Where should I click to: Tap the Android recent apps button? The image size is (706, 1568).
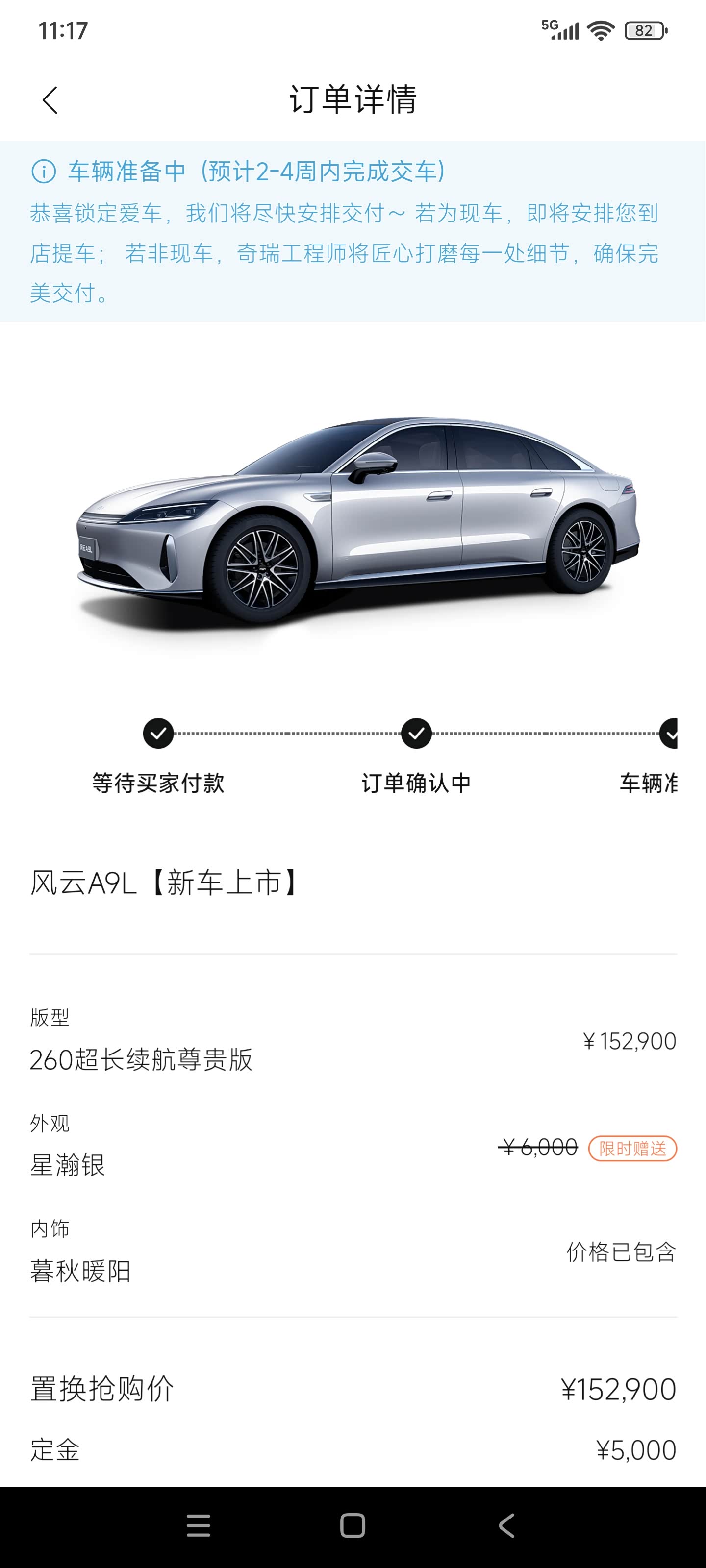click(x=198, y=1526)
